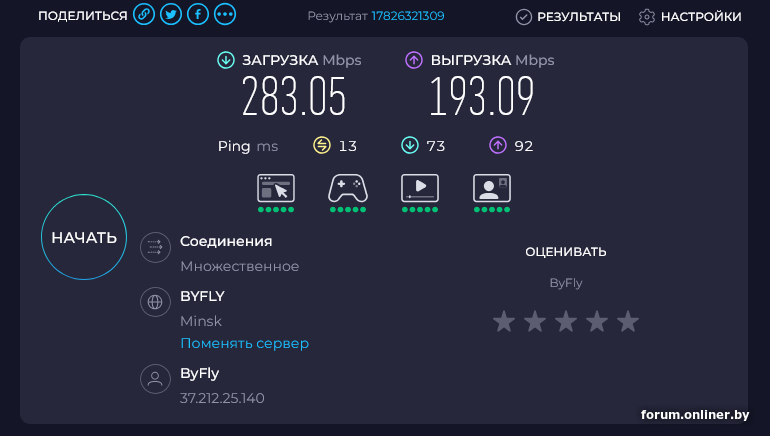Rate ByFly with five stars
The image size is (770, 436).
[x=627, y=321]
